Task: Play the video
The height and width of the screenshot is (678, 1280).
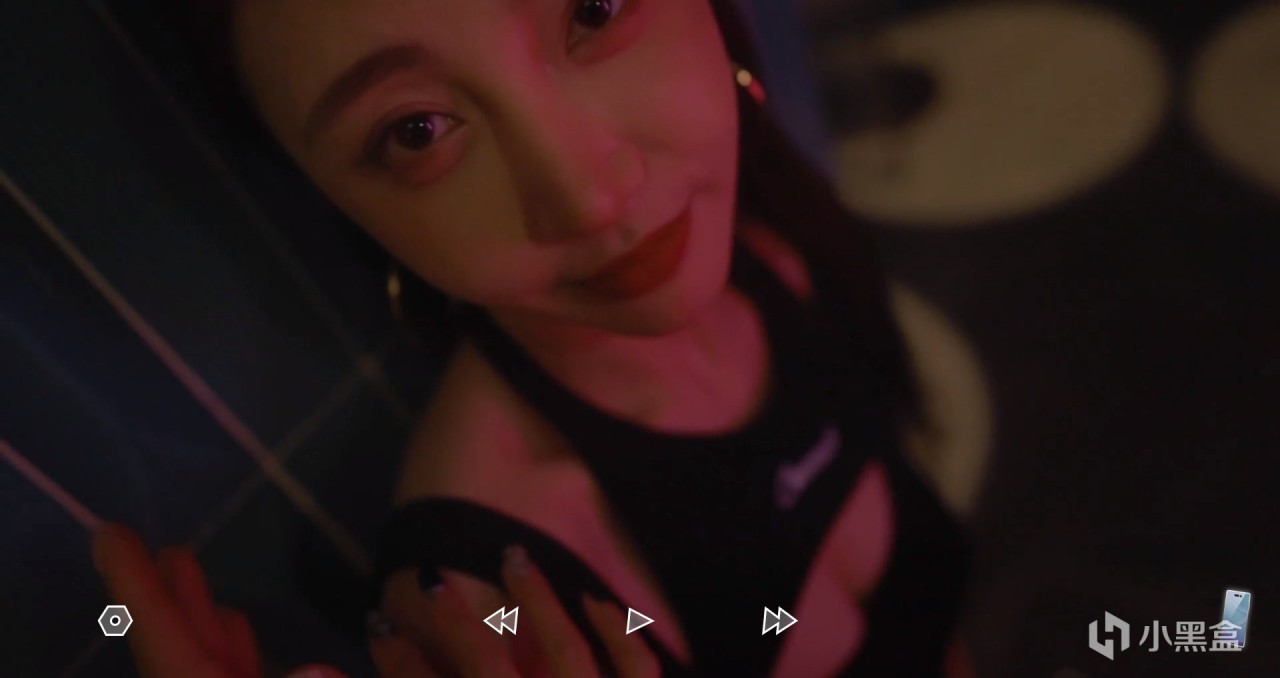Action: (639, 621)
